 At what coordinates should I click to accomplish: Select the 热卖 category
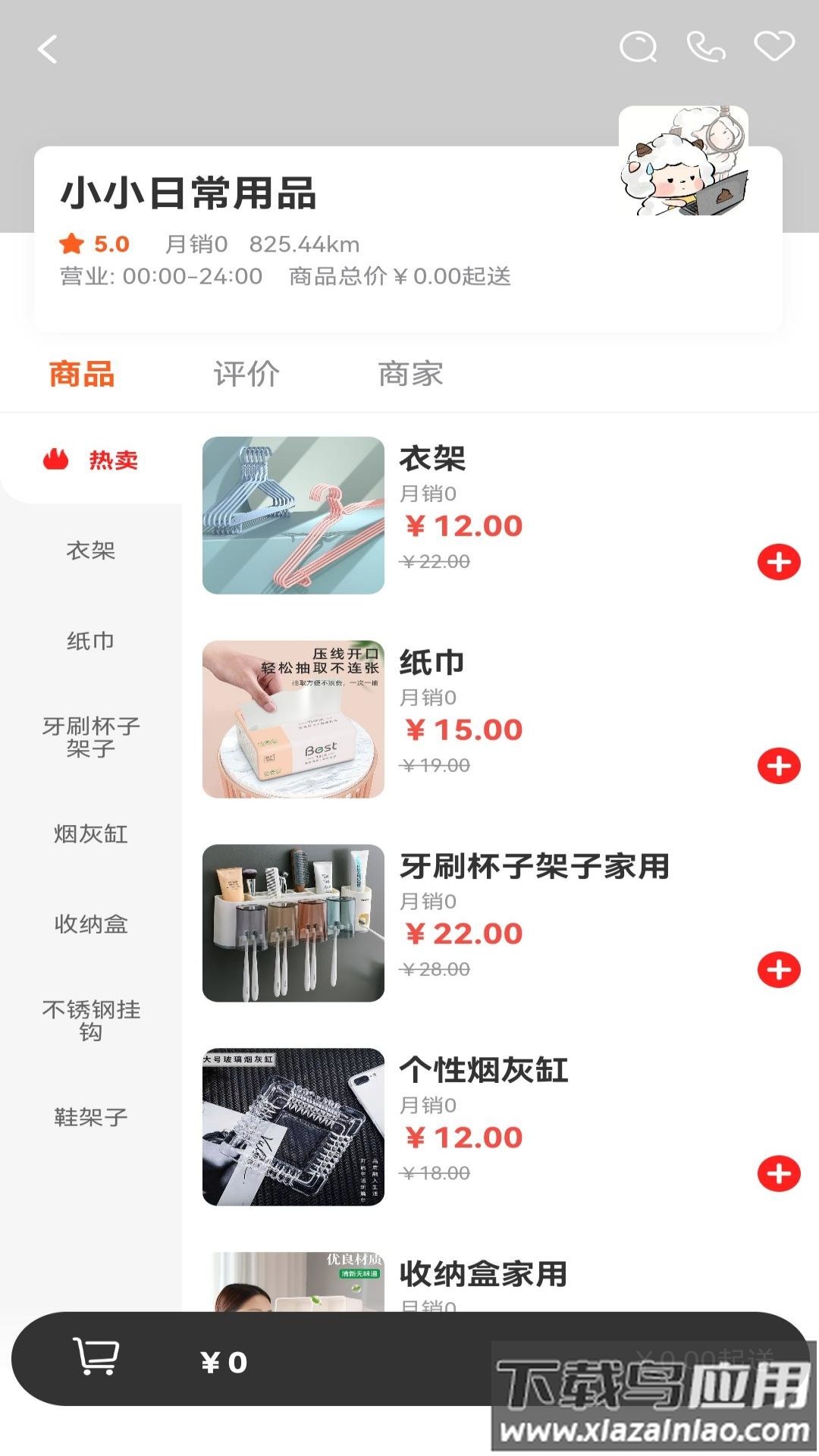(91, 460)
